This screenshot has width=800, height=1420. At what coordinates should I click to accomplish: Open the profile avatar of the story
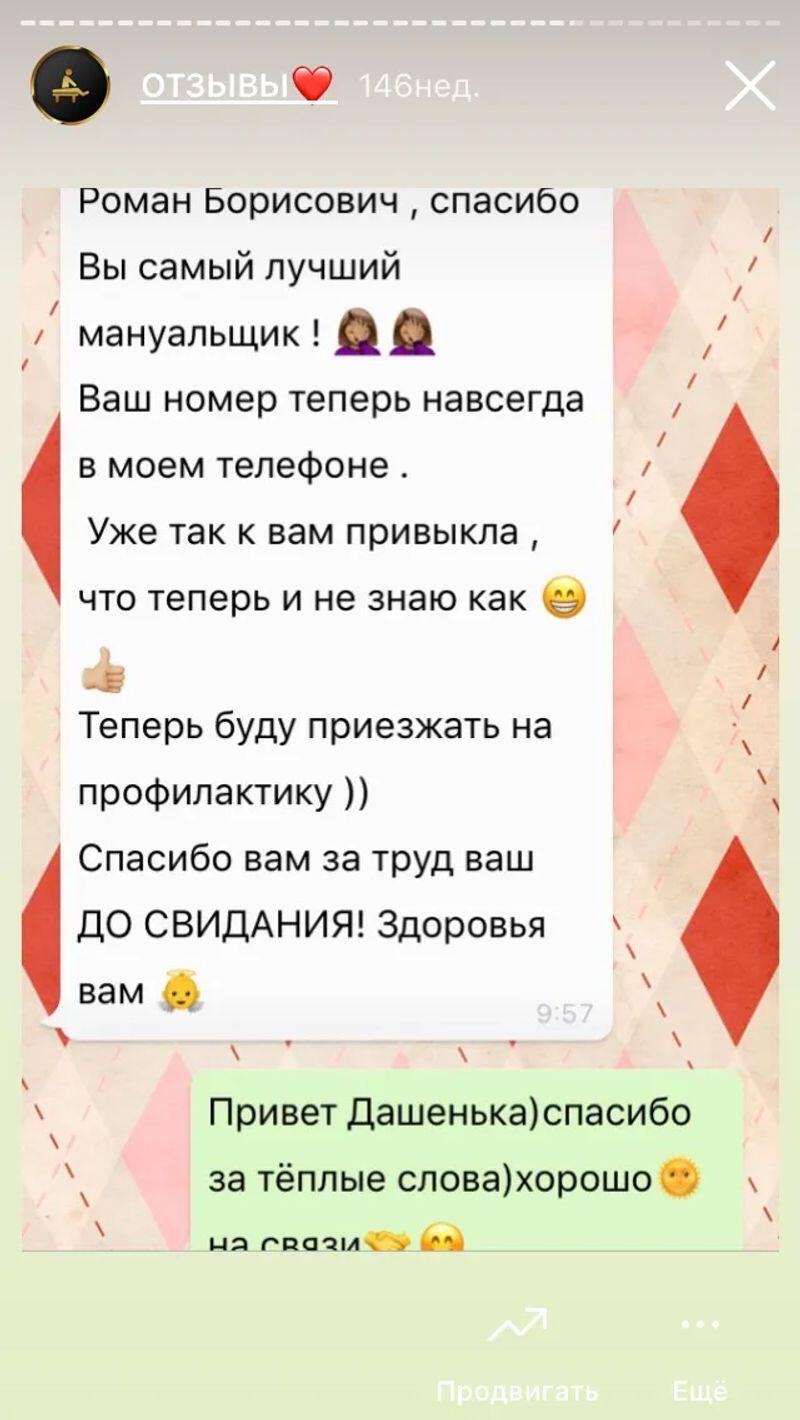[70, 86]
